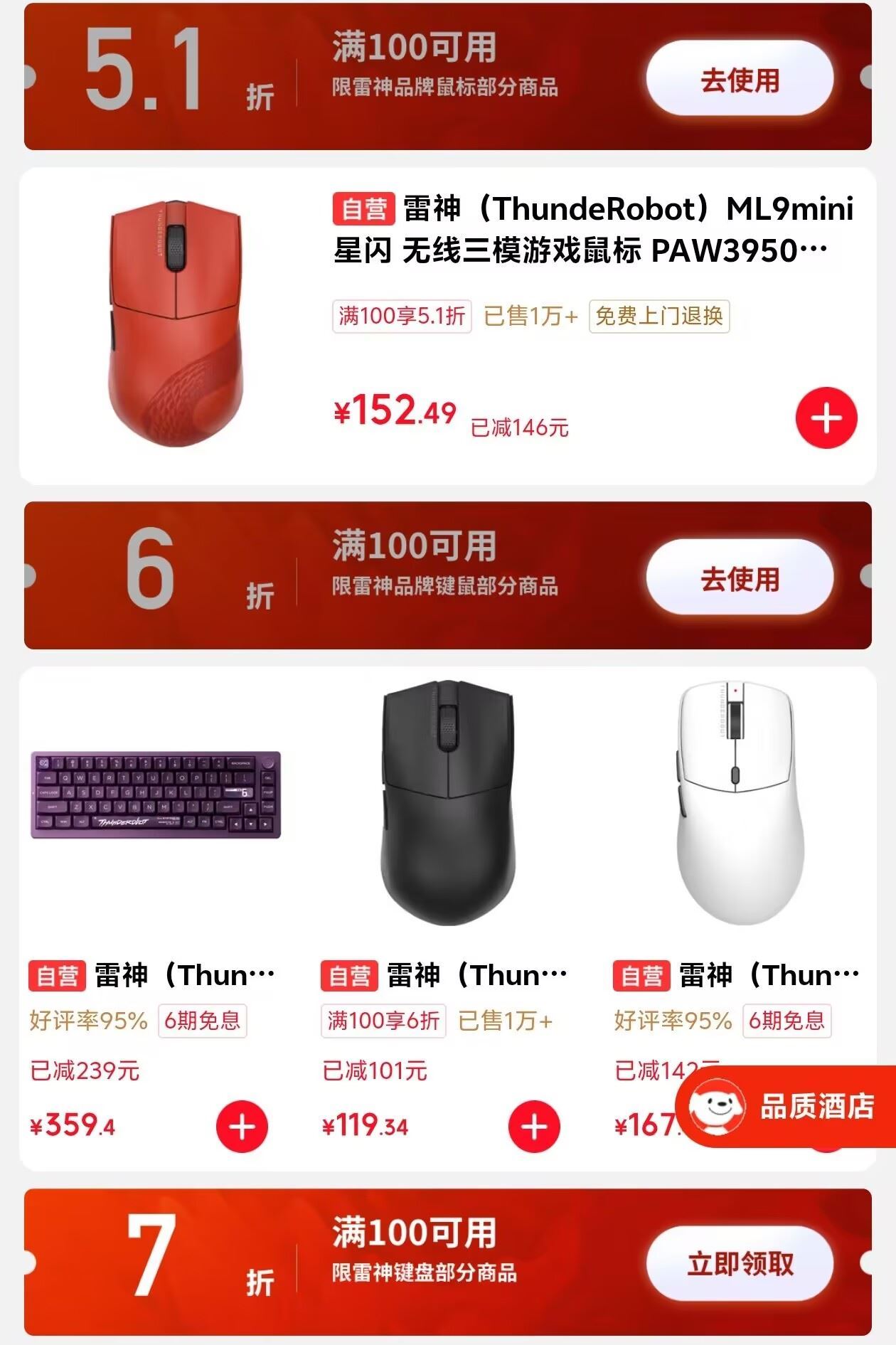Tap 去使用 on the 6折 coupon
This screenshot has height=1345, width=896.
point(740,578)
